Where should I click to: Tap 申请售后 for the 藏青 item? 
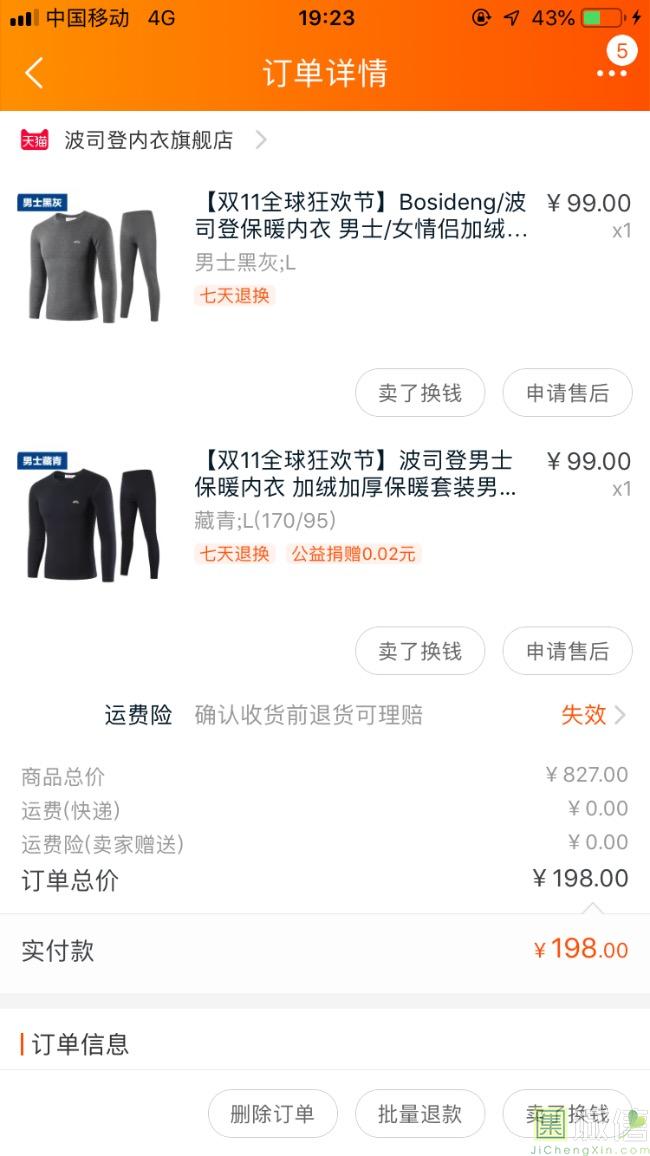(x=567, y=651)
